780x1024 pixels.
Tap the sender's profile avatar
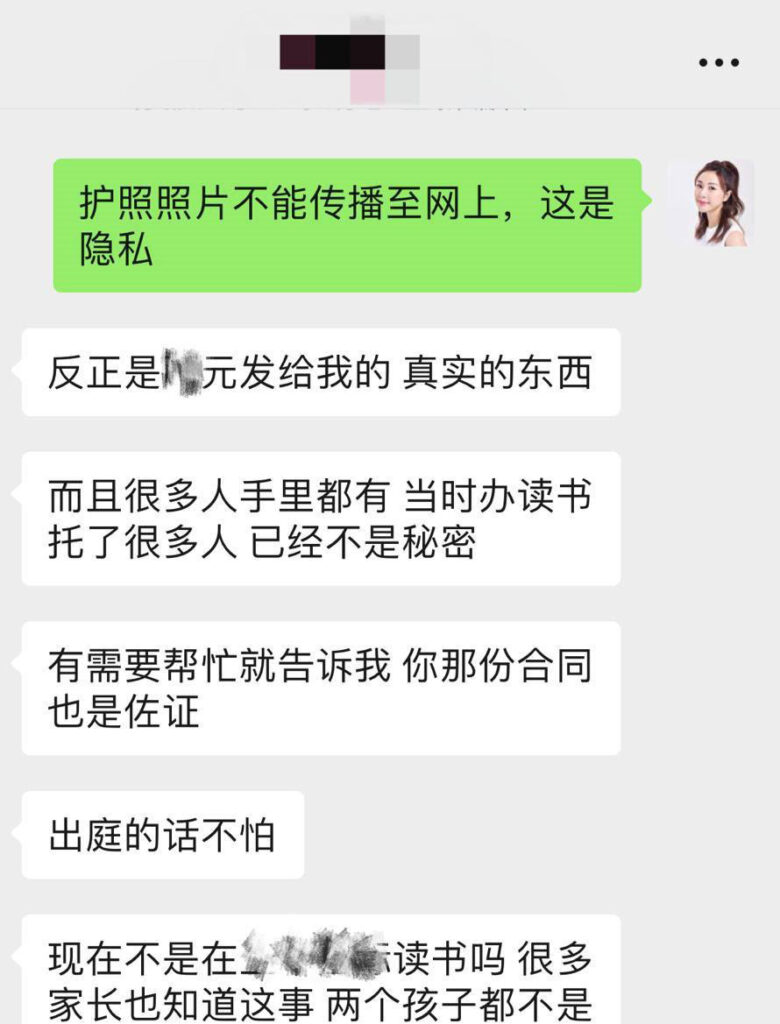[710, 203]
